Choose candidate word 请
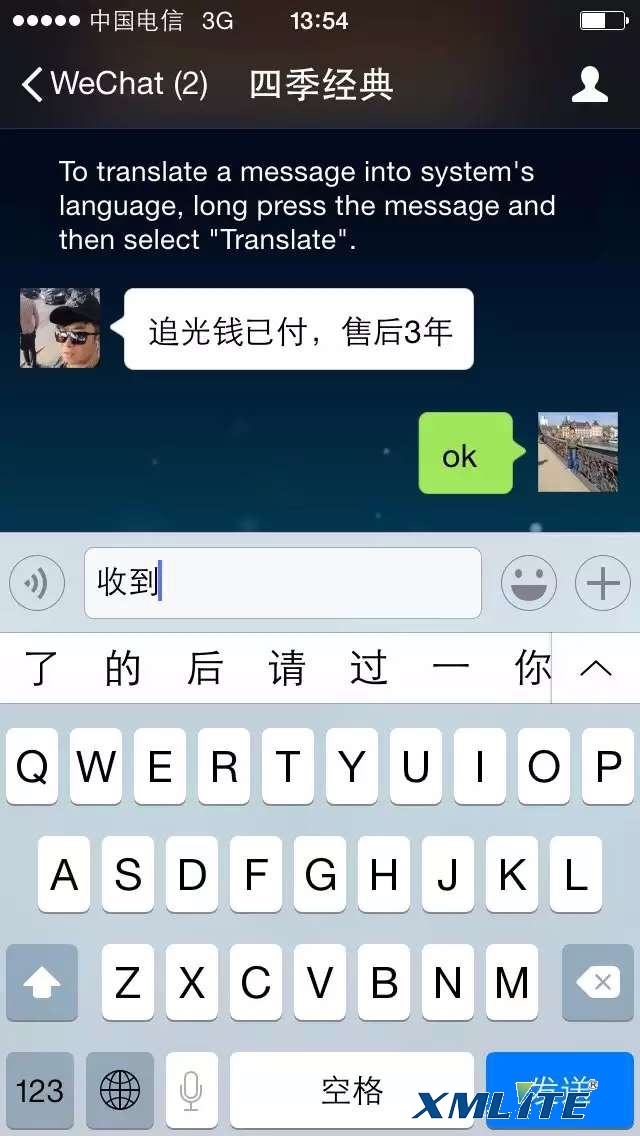640x1136 pixels. coord(286,668)
